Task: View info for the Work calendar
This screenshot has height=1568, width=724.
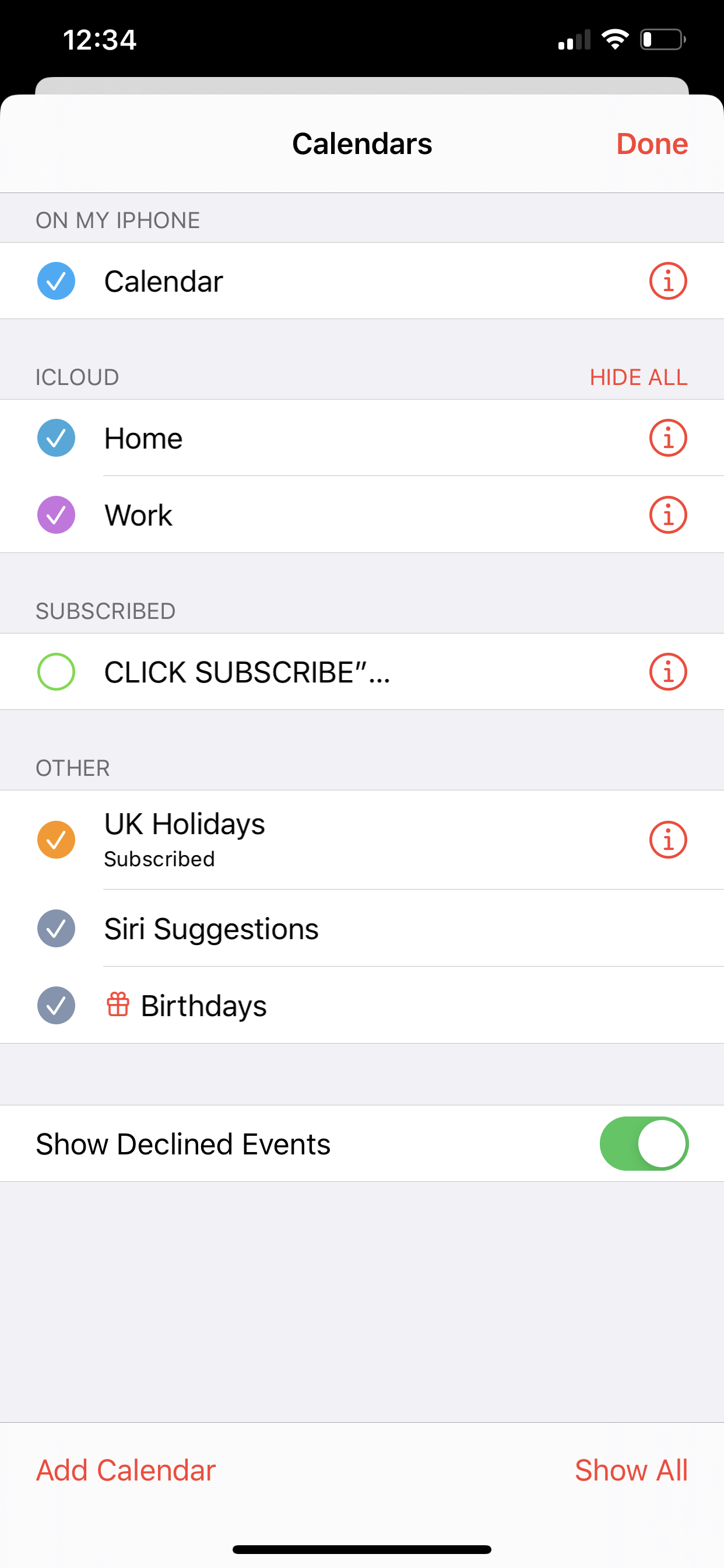Action: [667, 515]
